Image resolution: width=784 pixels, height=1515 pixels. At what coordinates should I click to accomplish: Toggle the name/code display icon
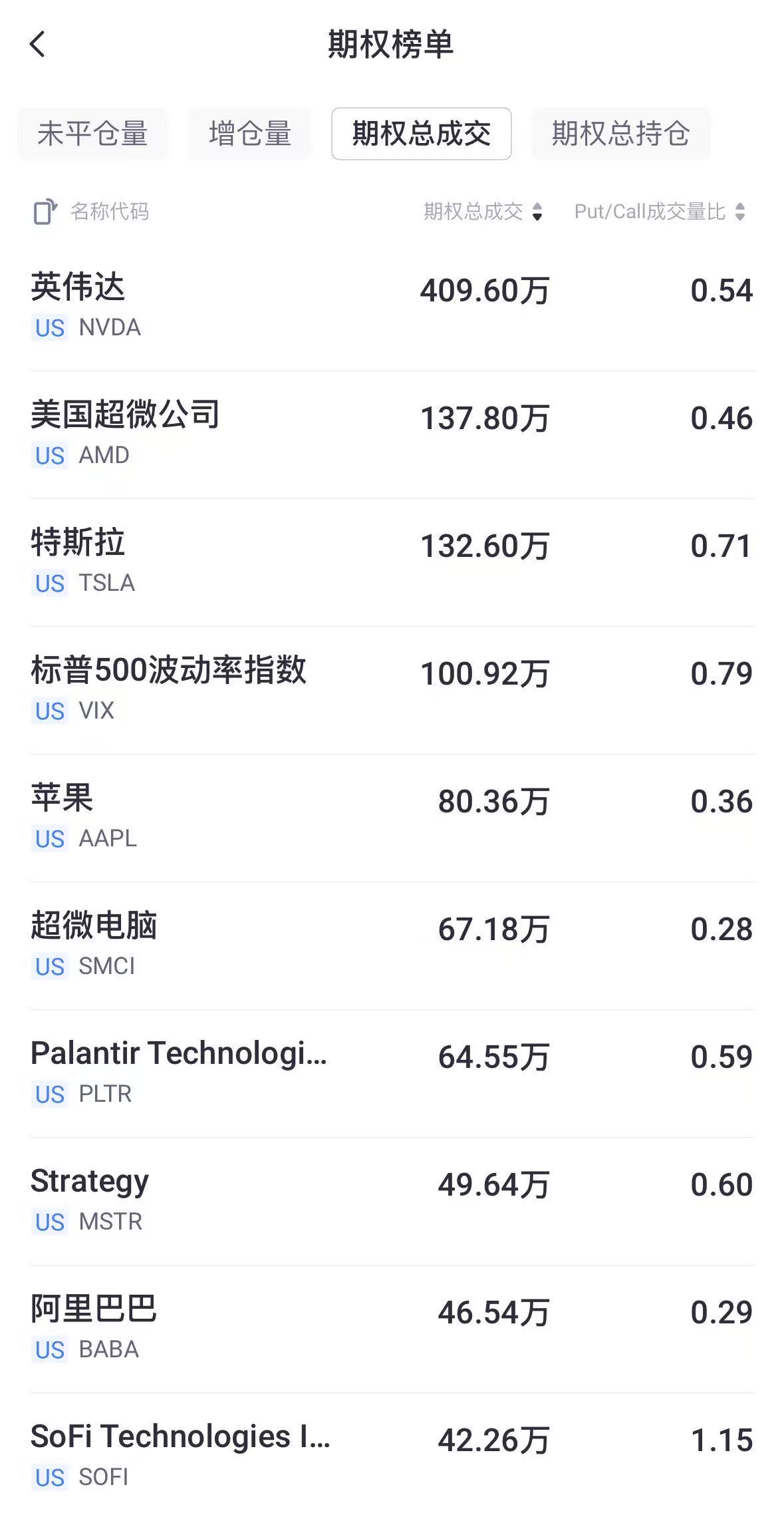[x=45, y=212]
